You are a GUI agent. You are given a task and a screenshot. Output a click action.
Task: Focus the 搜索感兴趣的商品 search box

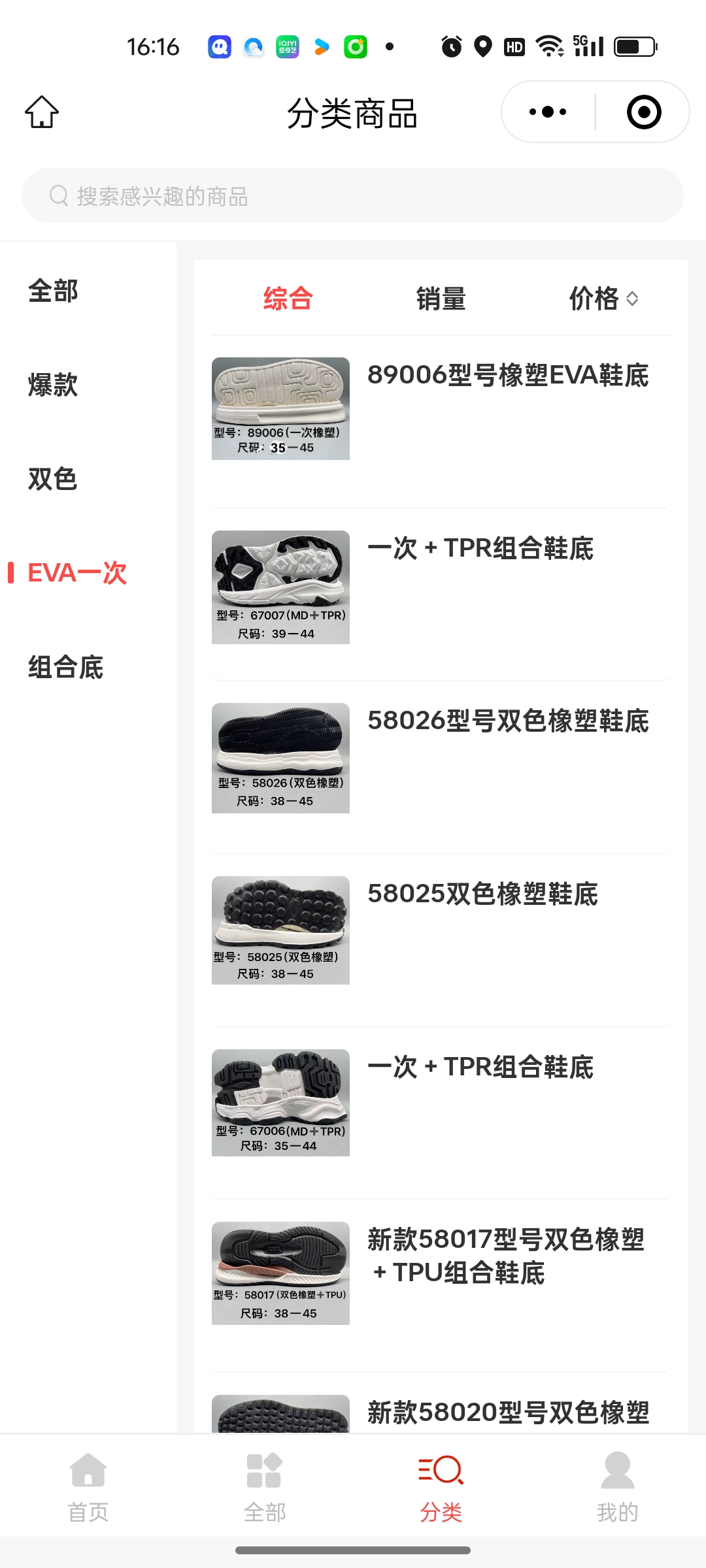(353, 196)
